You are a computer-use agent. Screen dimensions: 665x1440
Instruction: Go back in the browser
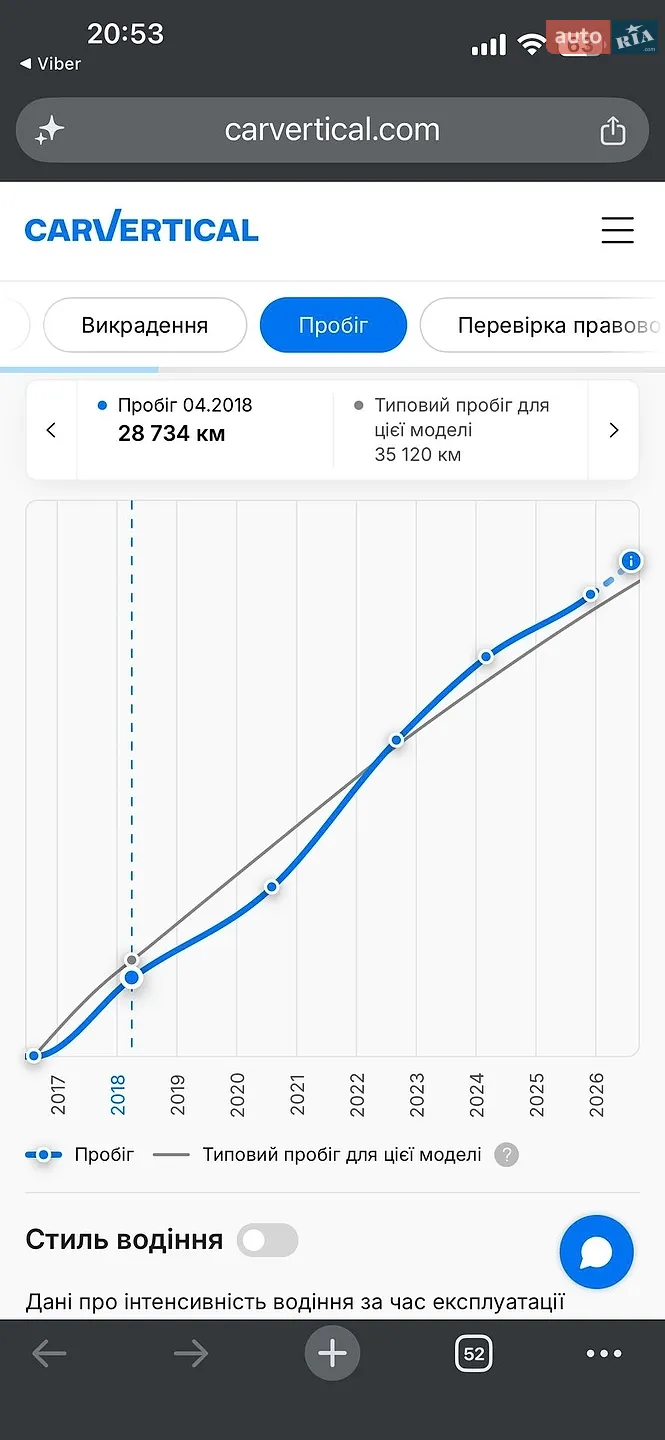(x=49, y=1354)
